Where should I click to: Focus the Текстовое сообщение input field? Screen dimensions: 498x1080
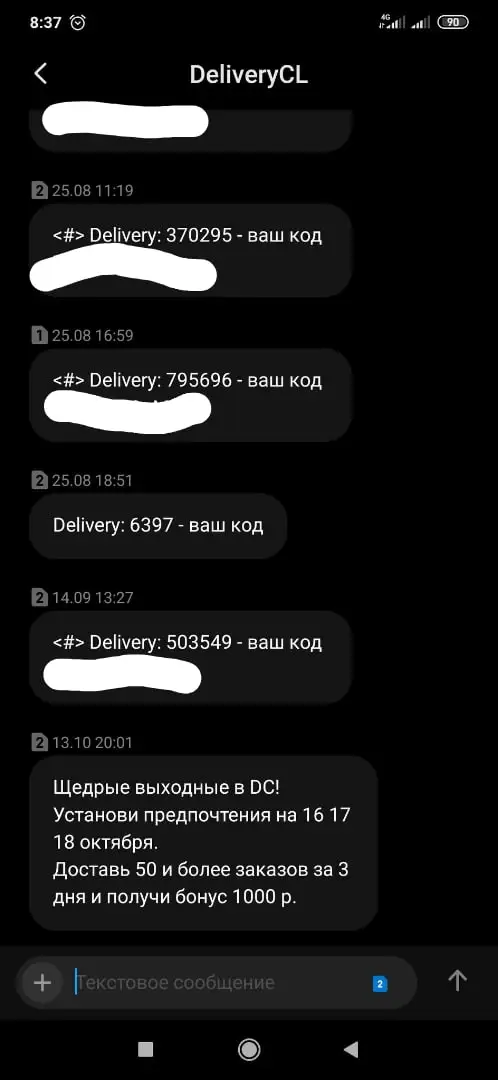[x=218, y=982]
